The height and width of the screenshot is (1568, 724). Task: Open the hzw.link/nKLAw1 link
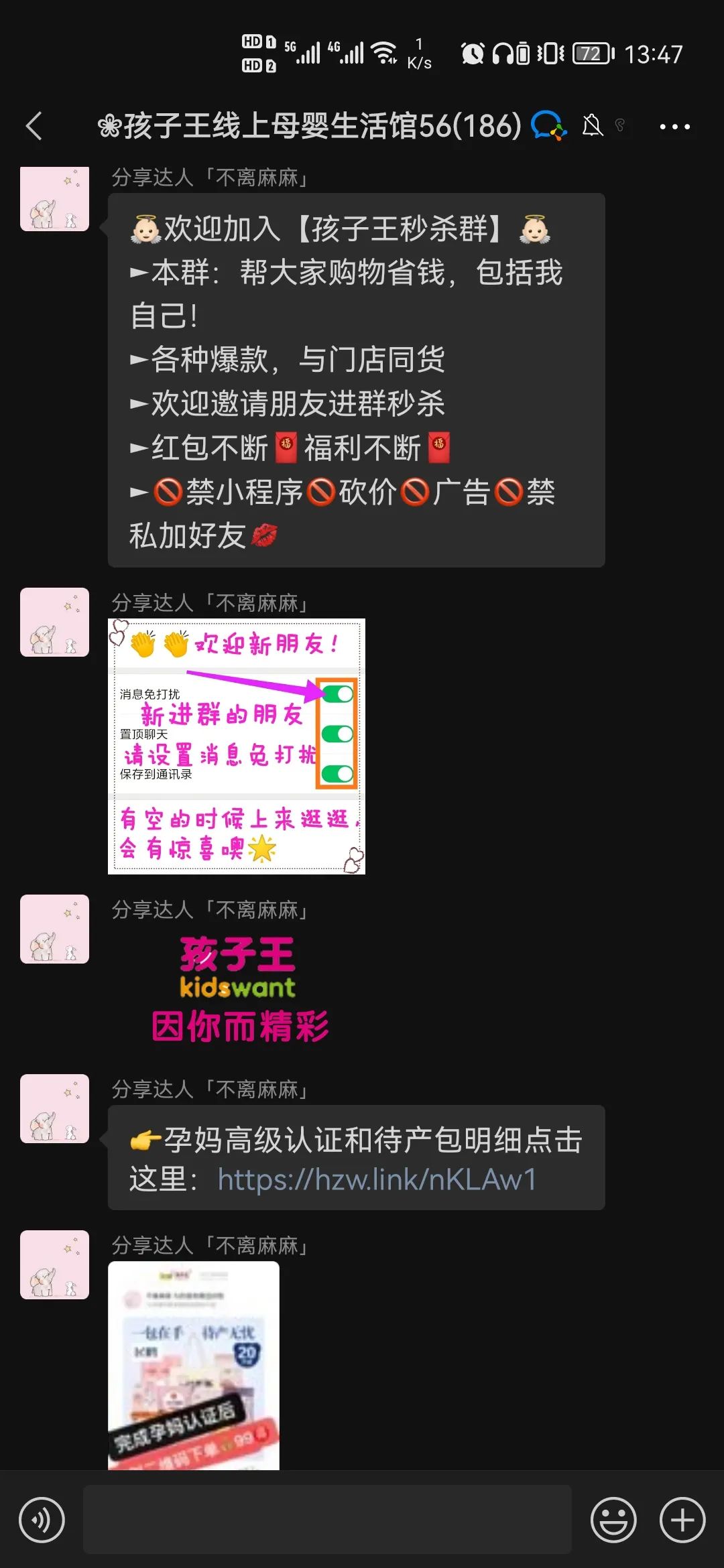377,1180
